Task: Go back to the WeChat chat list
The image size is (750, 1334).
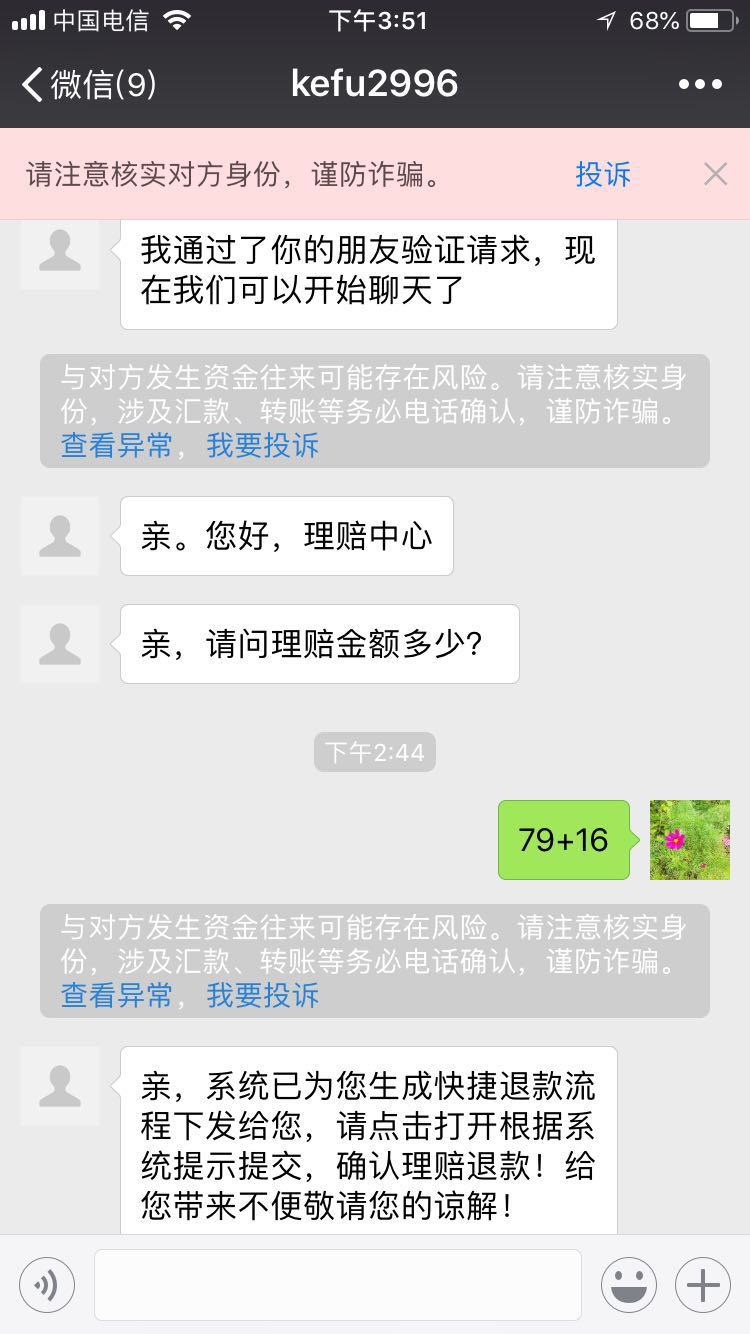Action: tap(88, 84)
